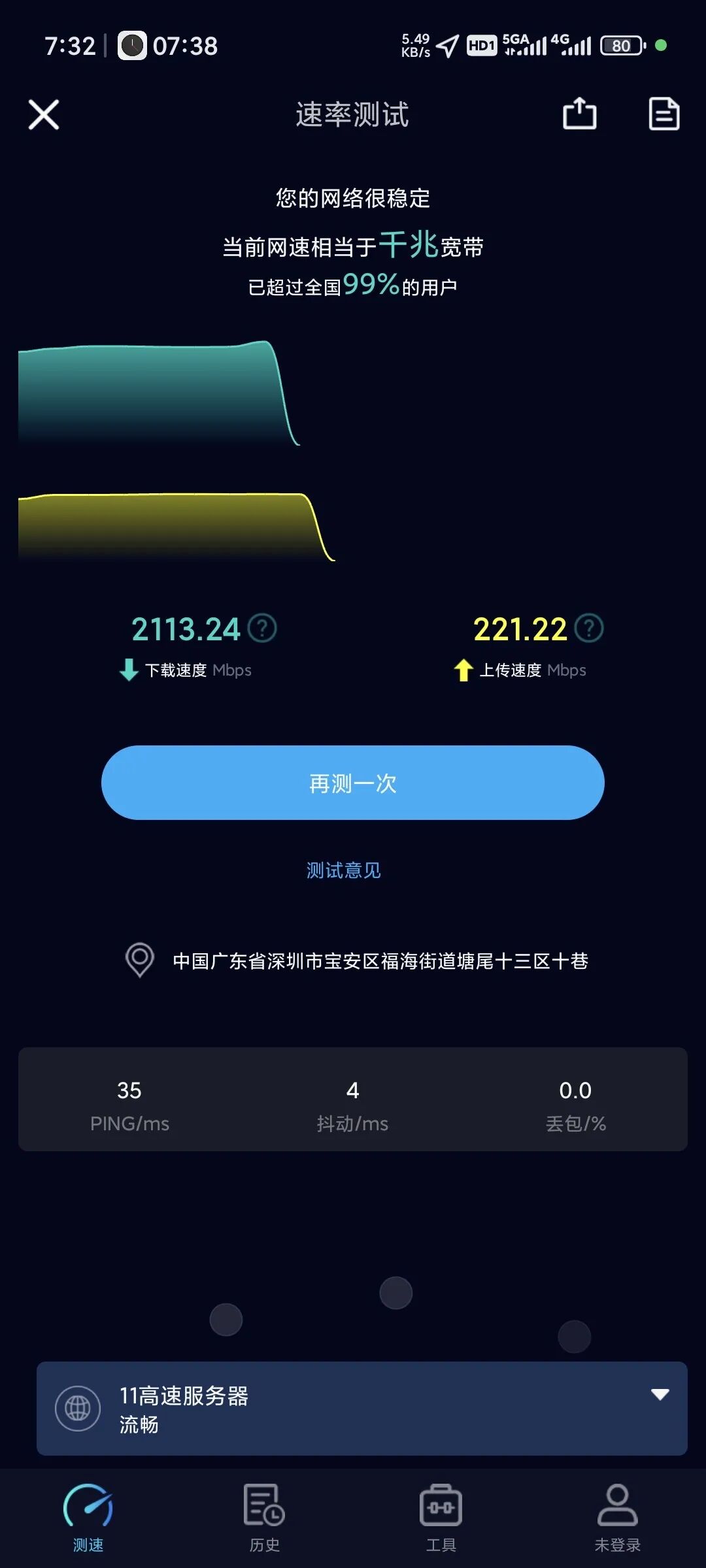Open upload speed help icon

[589, 629]
